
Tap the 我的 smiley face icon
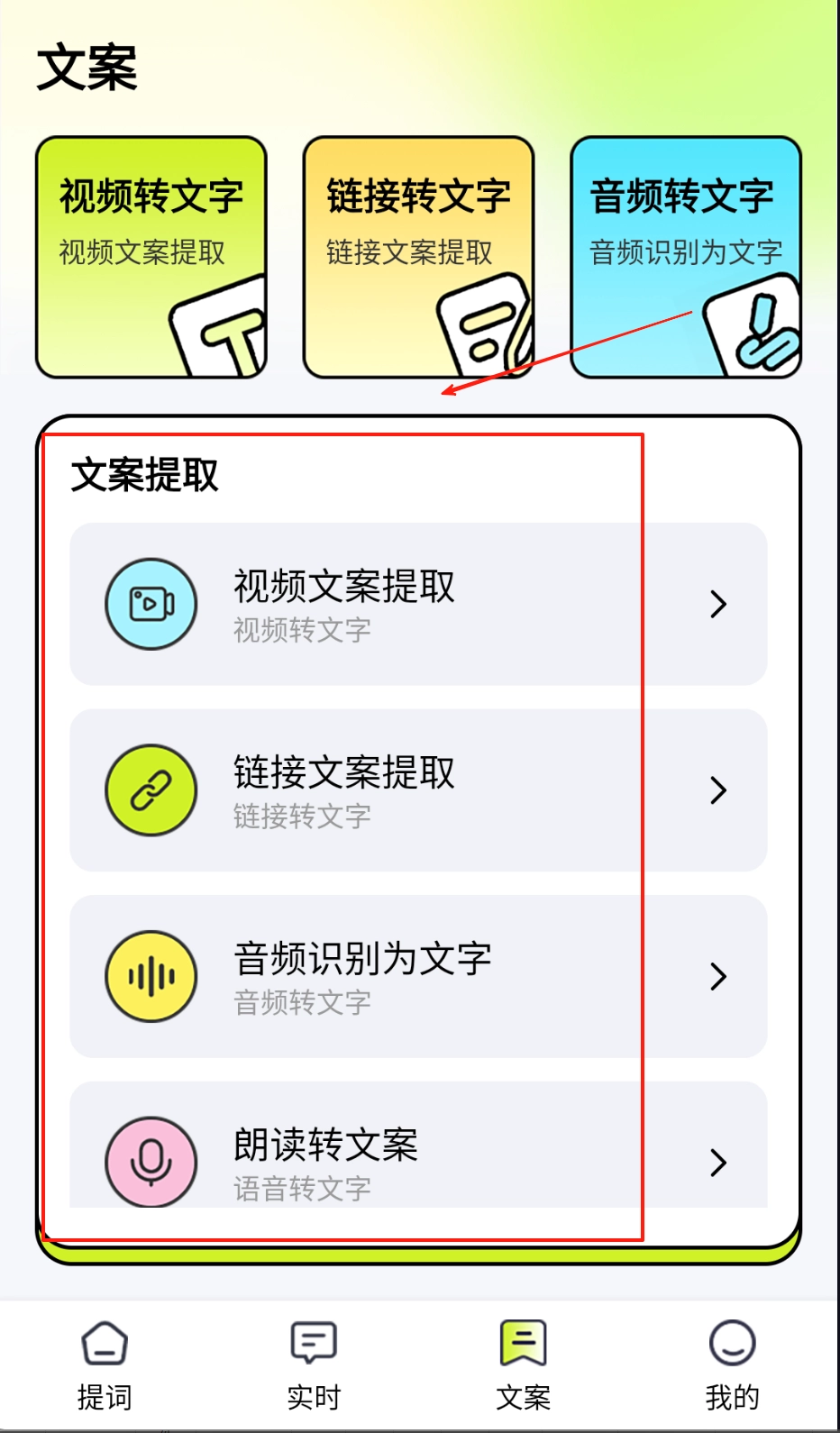pos(733,1341)
